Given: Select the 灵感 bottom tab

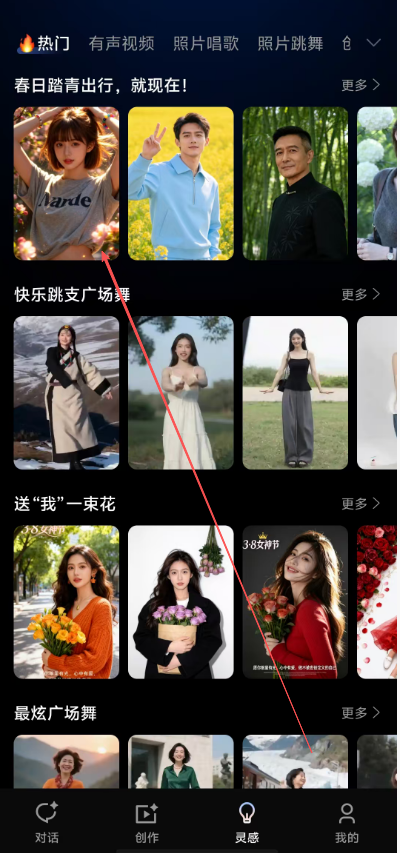Looking at the screenshot, I should pyautogui.click(x=247, y=823).
